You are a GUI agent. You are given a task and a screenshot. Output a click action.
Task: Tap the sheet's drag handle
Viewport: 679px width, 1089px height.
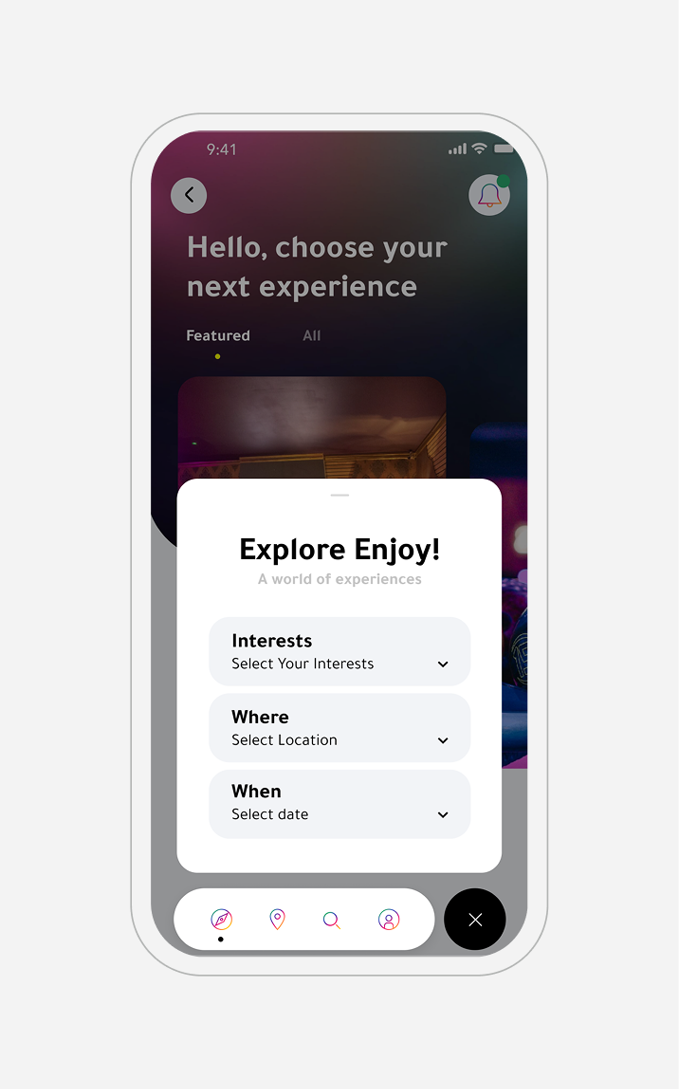coord(340,495)
